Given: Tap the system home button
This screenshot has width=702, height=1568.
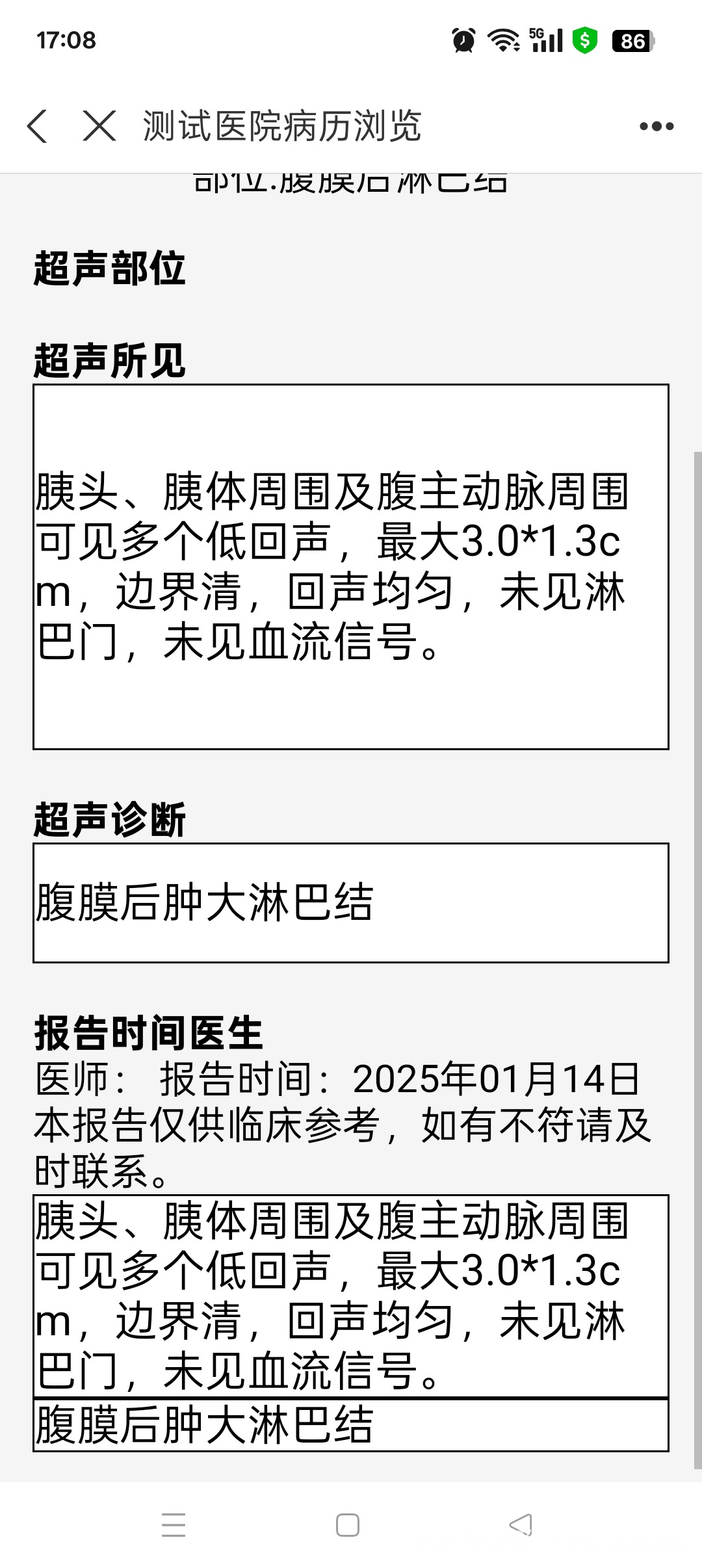Looking at the screenshot, I should pos(348,1525).
